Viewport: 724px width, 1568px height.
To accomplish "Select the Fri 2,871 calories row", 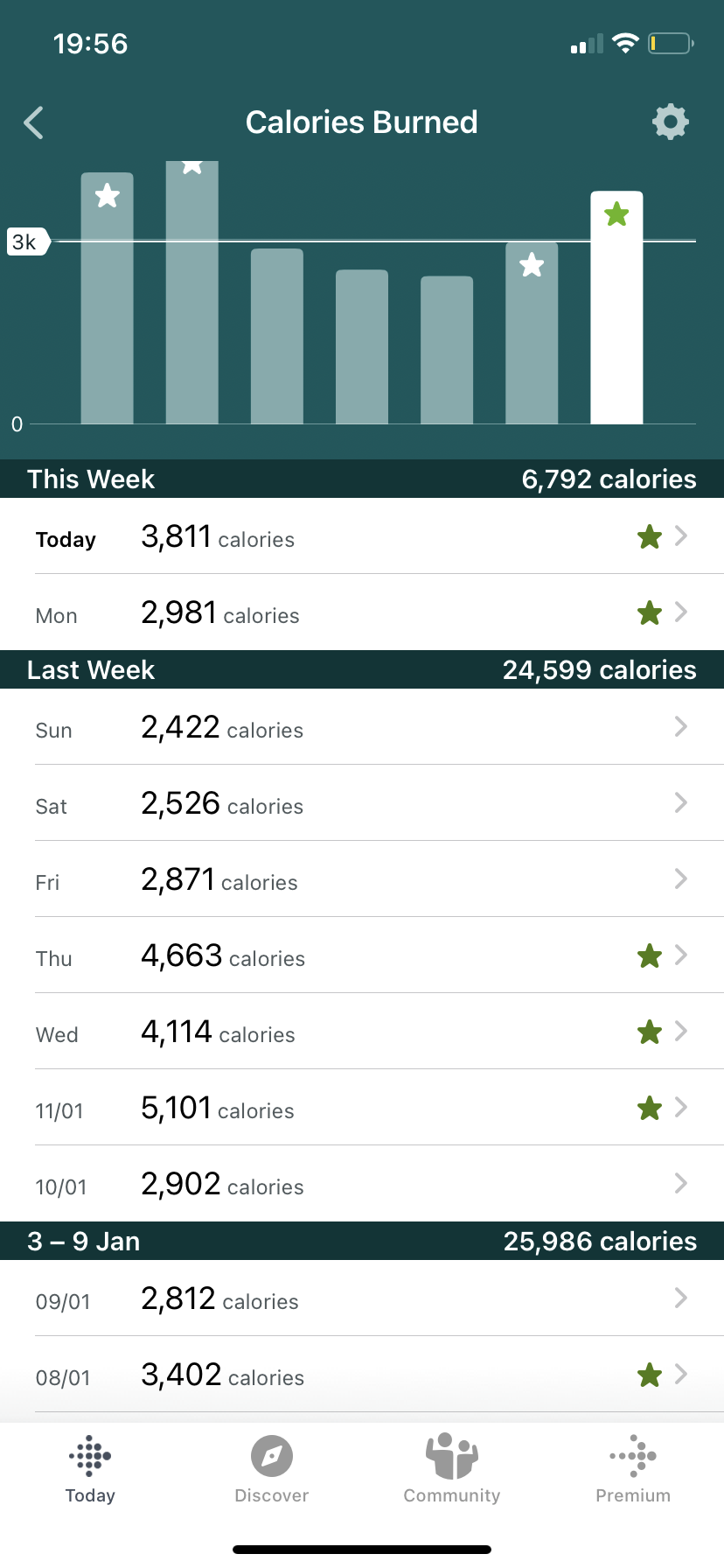I will click(x=362, y=879).
